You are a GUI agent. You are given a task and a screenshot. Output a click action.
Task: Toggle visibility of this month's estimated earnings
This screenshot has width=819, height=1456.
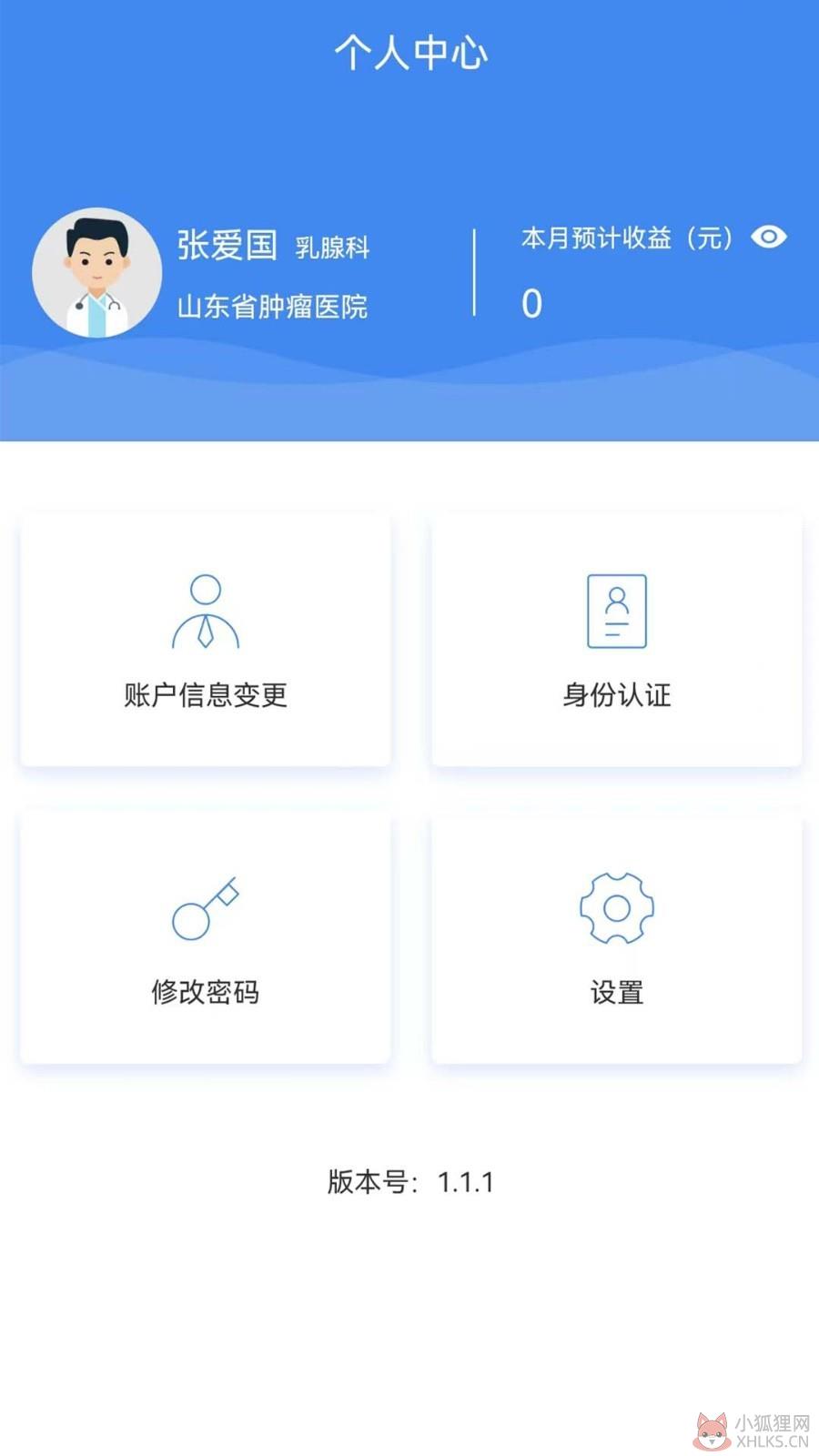[x=769, y=238]
